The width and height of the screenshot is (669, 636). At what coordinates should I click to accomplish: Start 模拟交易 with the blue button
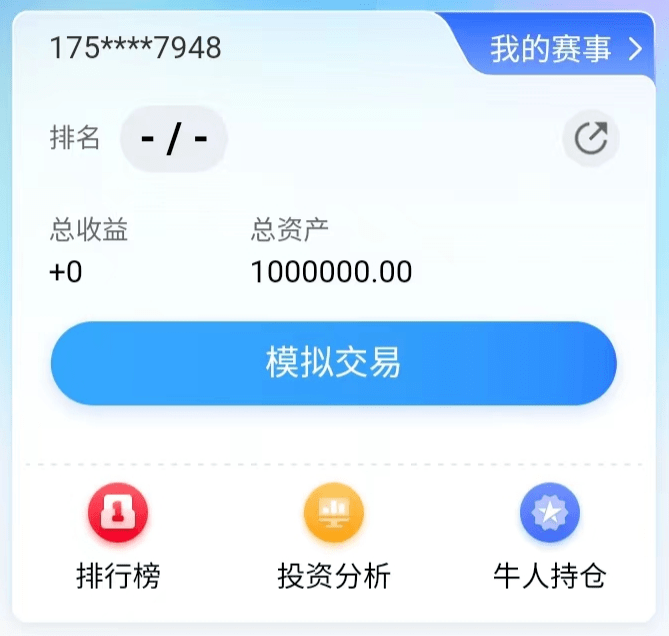333,363
